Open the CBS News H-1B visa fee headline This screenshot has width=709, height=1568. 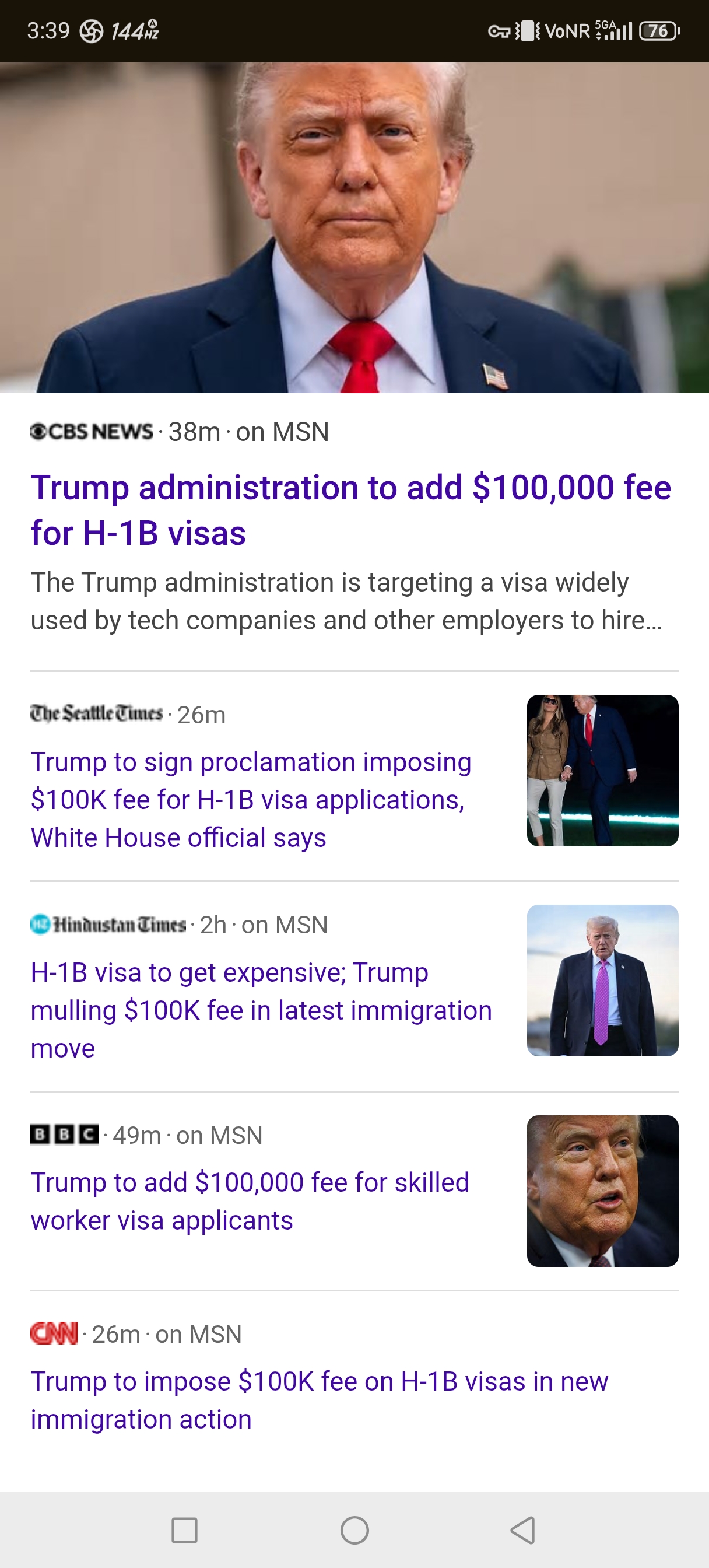point(350,510)
